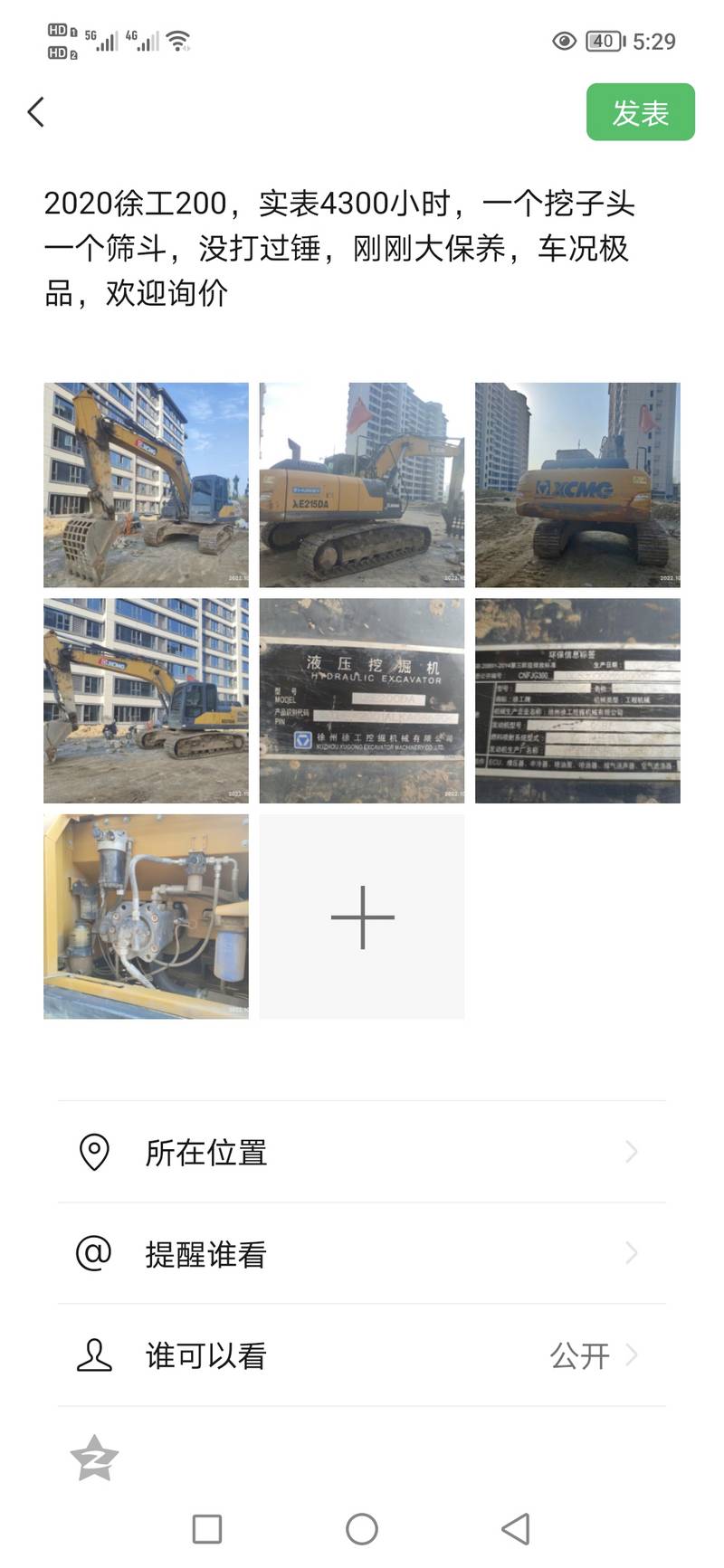Open the engine compartment photo
Viewport: 724px width, 1568px height.
[x=146, y=916]
